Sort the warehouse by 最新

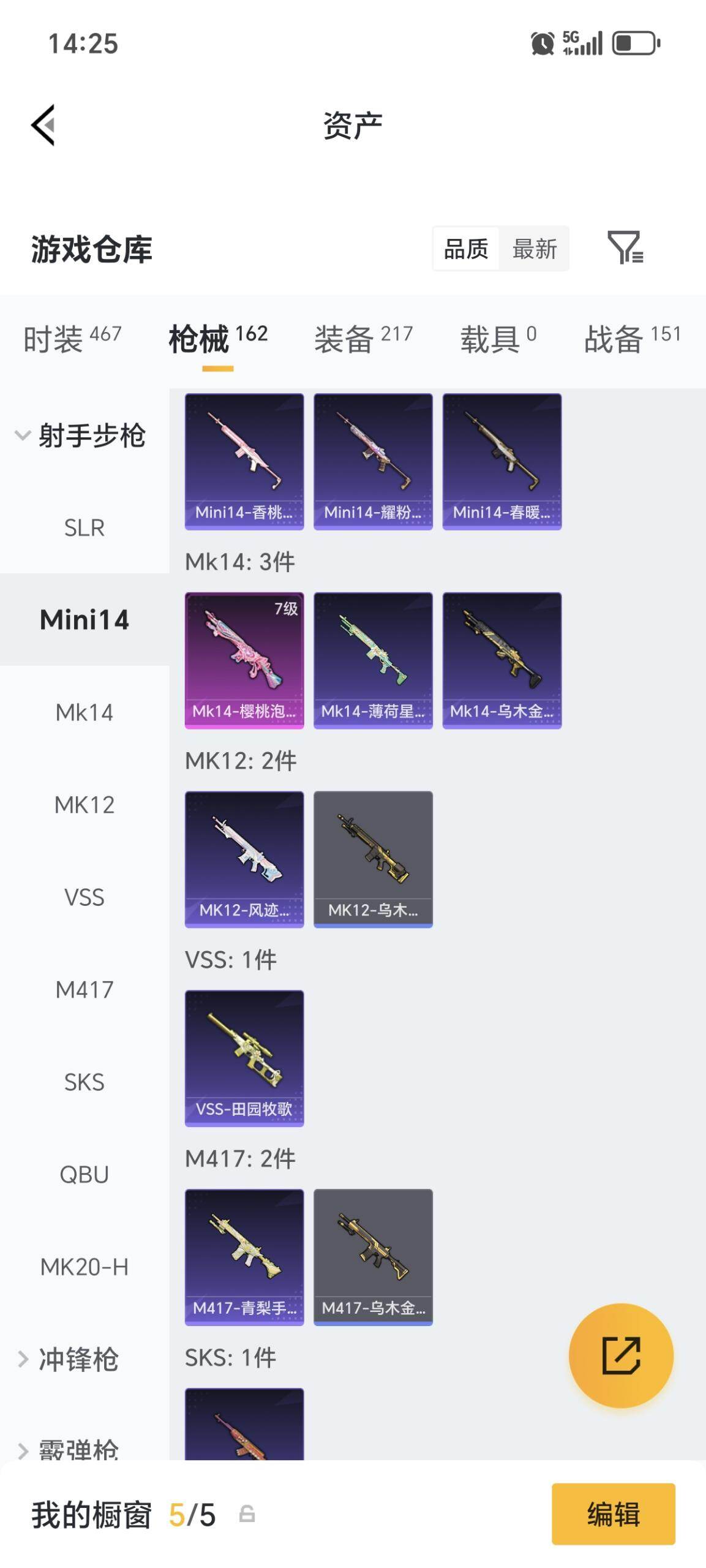(534, 249)
